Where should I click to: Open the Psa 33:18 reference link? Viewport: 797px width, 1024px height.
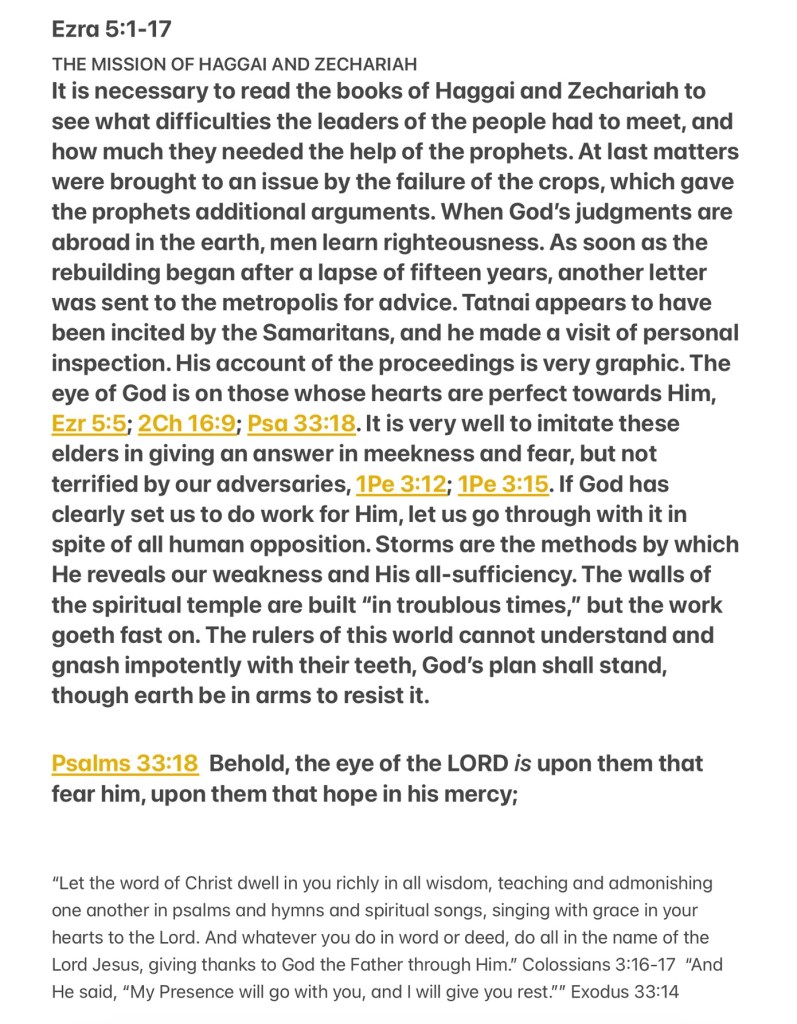(x=302, y=424)
